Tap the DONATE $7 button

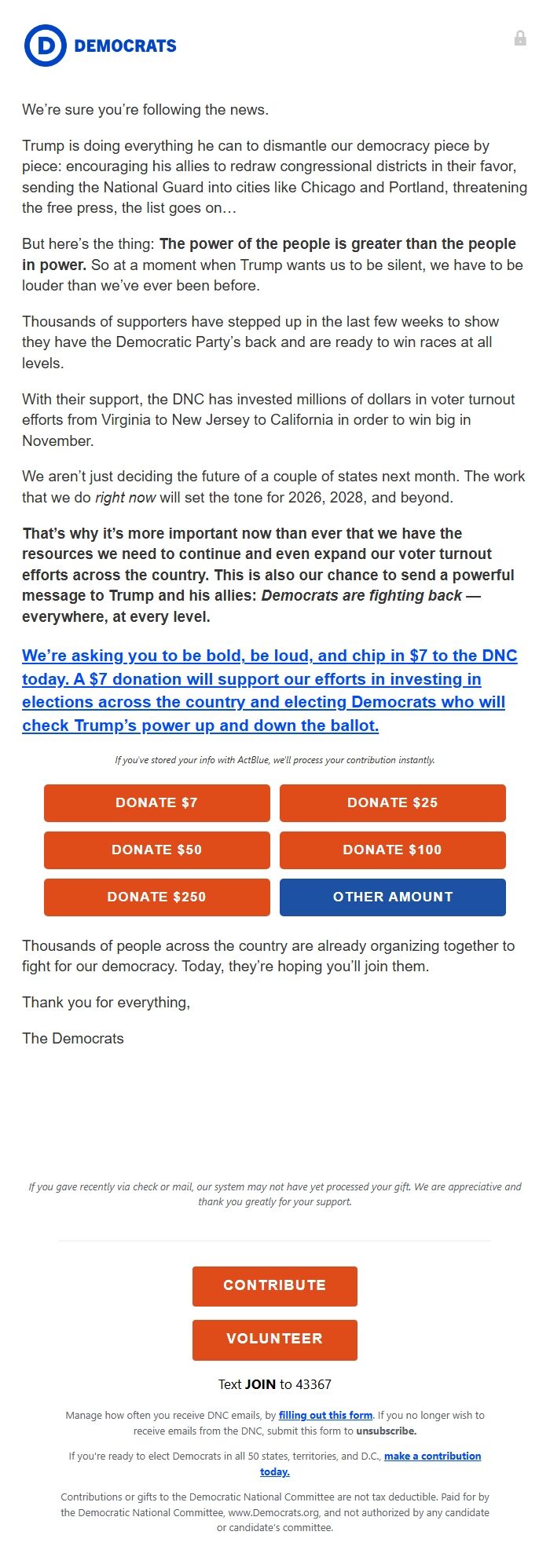point(156,802)
